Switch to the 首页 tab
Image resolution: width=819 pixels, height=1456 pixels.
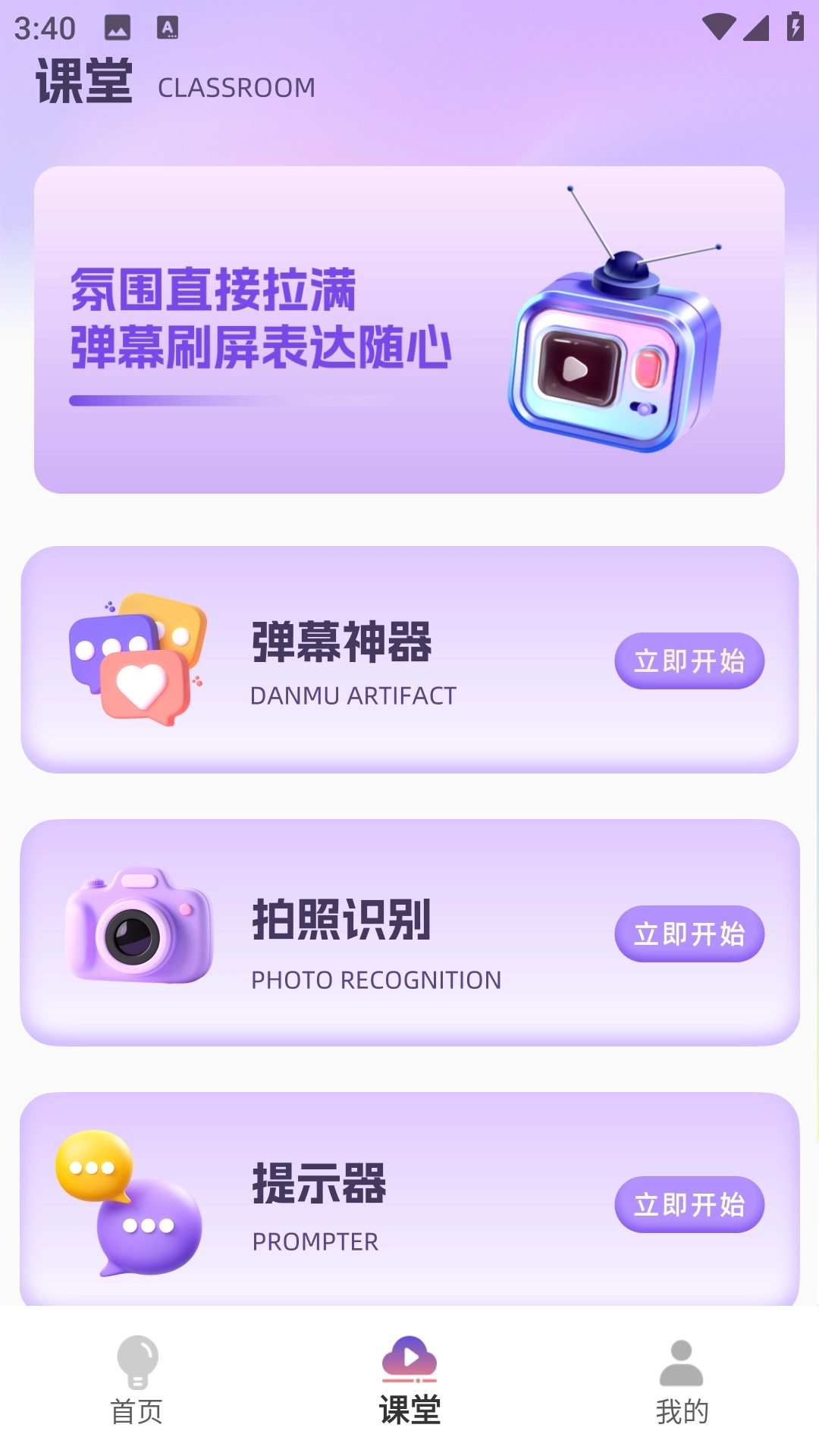click(136, 1382)
